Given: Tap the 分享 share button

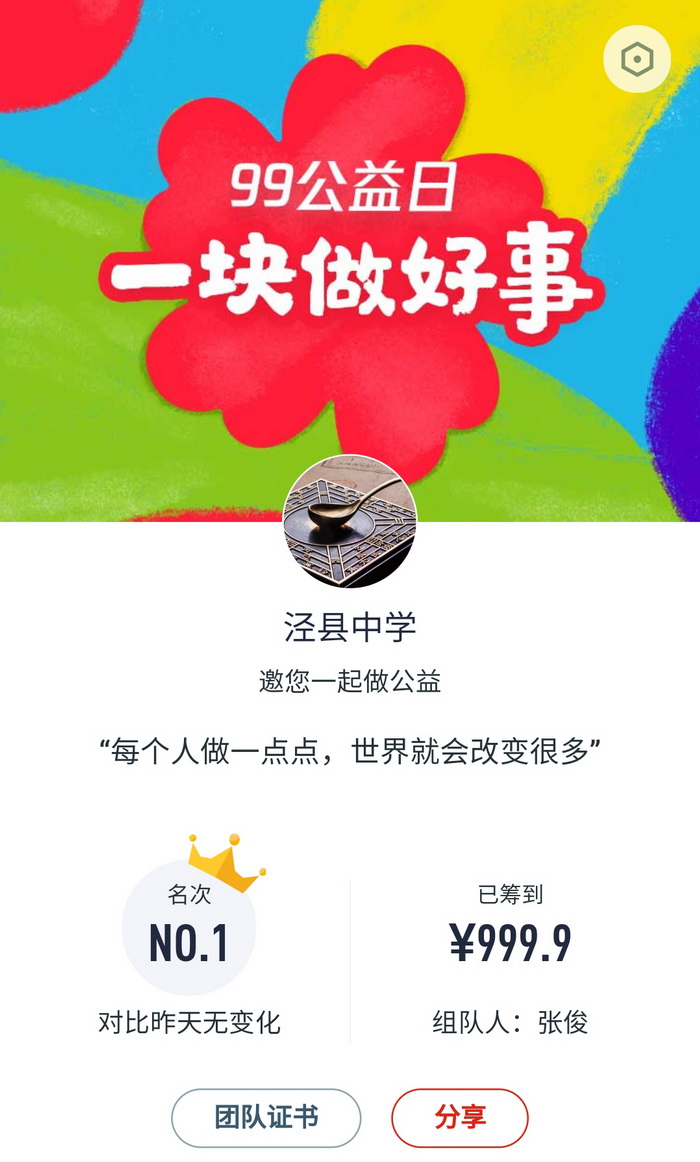Looking at the screenshot, I should click(459, 1117).
